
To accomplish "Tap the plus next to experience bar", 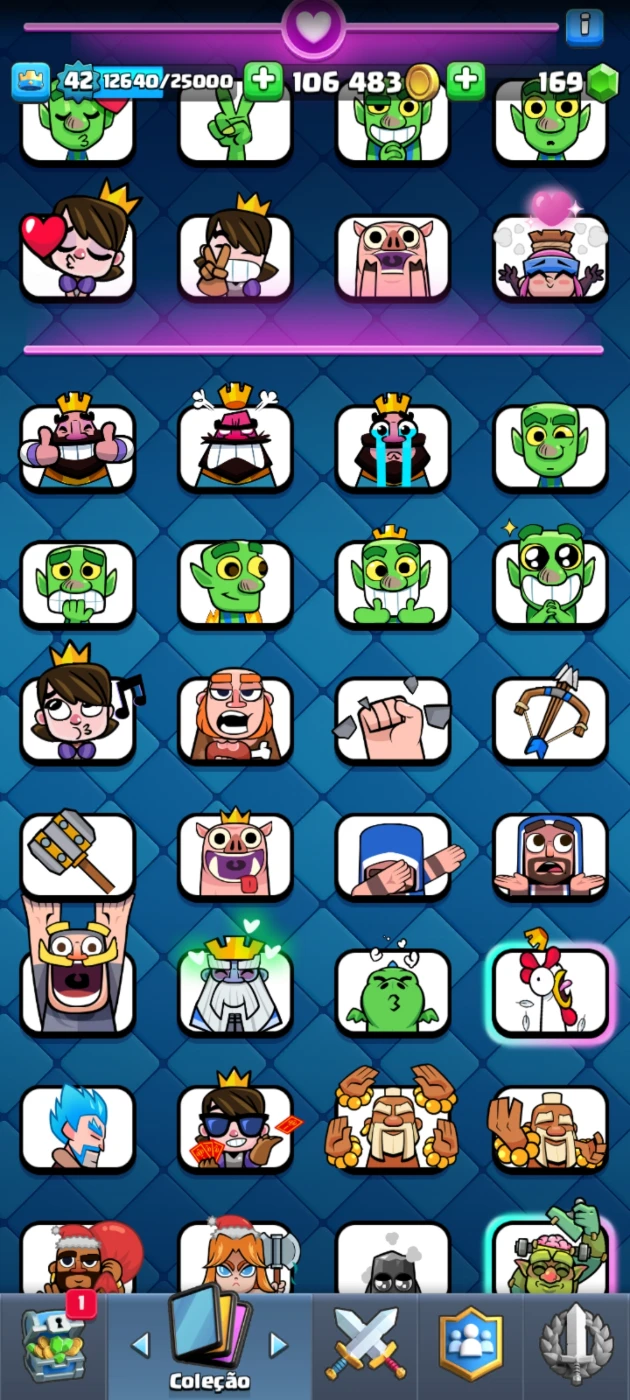I will 263,81.
